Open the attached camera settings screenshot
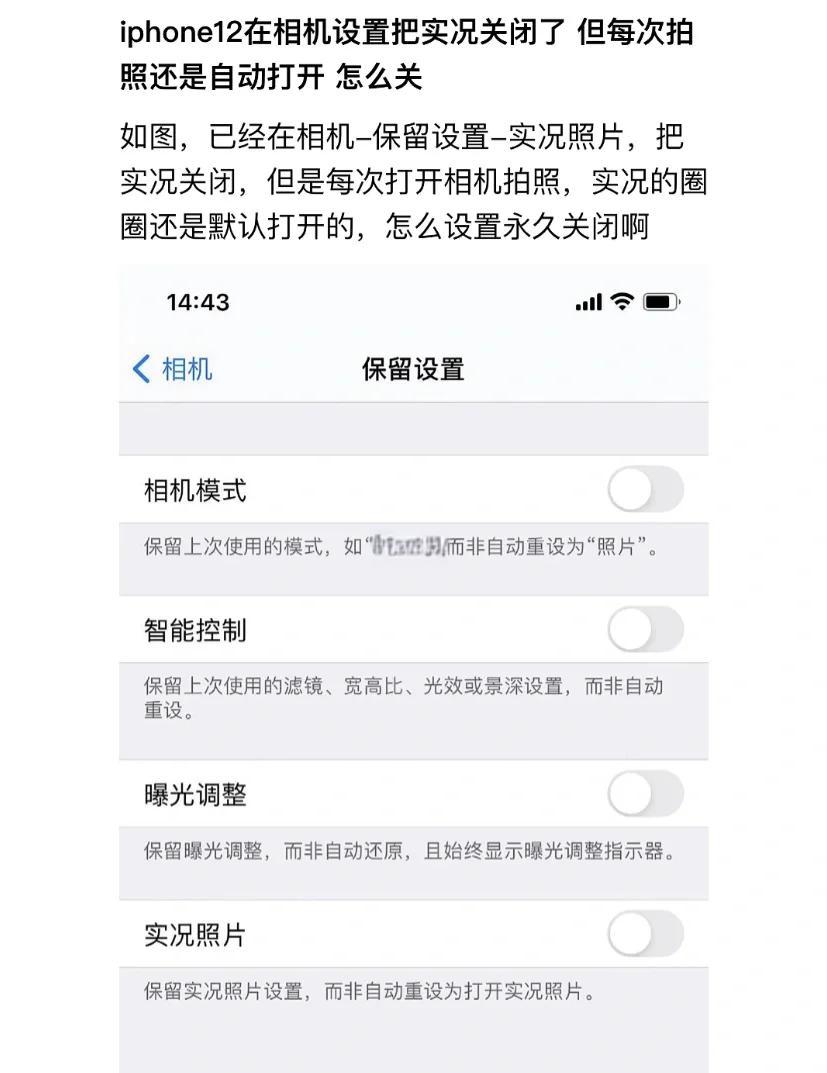Screen dimensions: 827x1073 (413, 668)
